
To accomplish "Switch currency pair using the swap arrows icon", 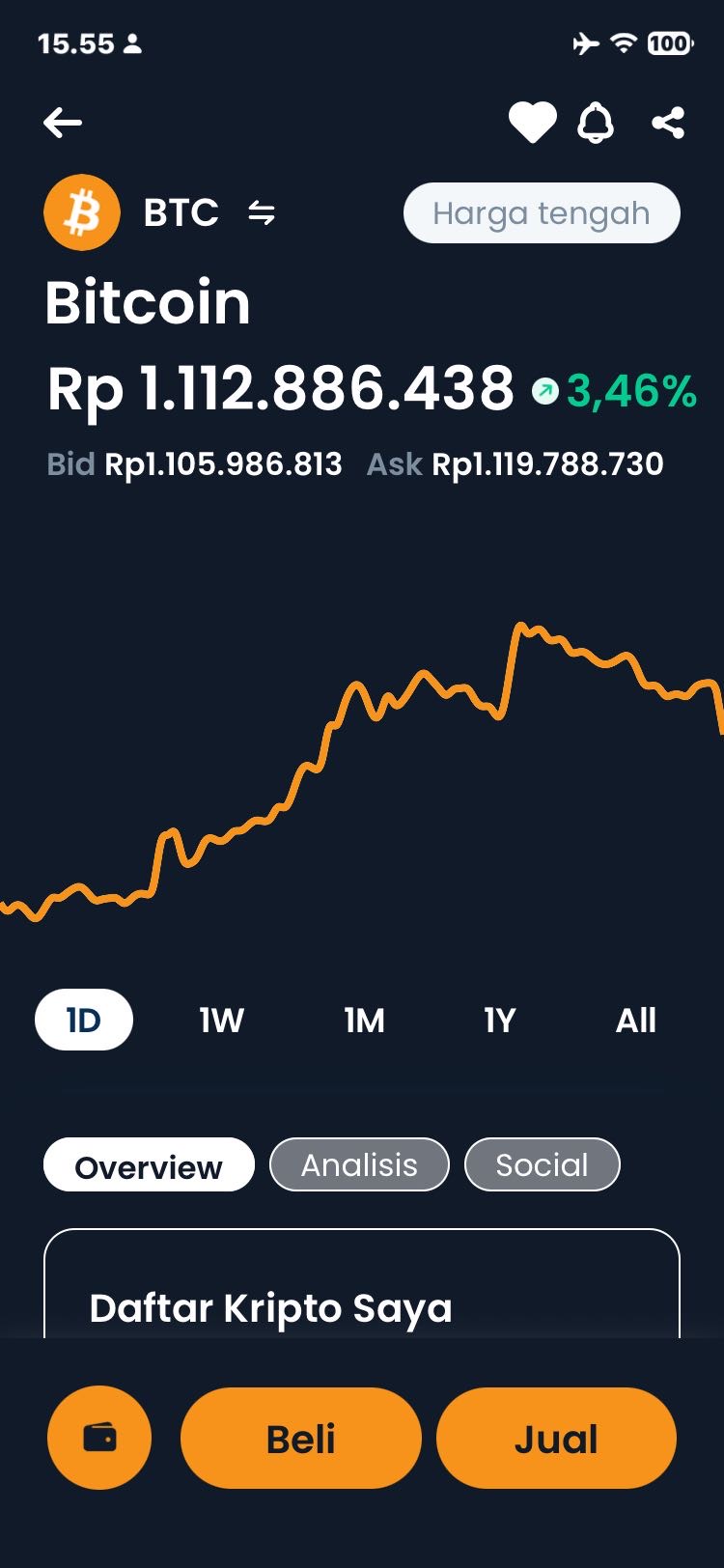I will (263, 213).
